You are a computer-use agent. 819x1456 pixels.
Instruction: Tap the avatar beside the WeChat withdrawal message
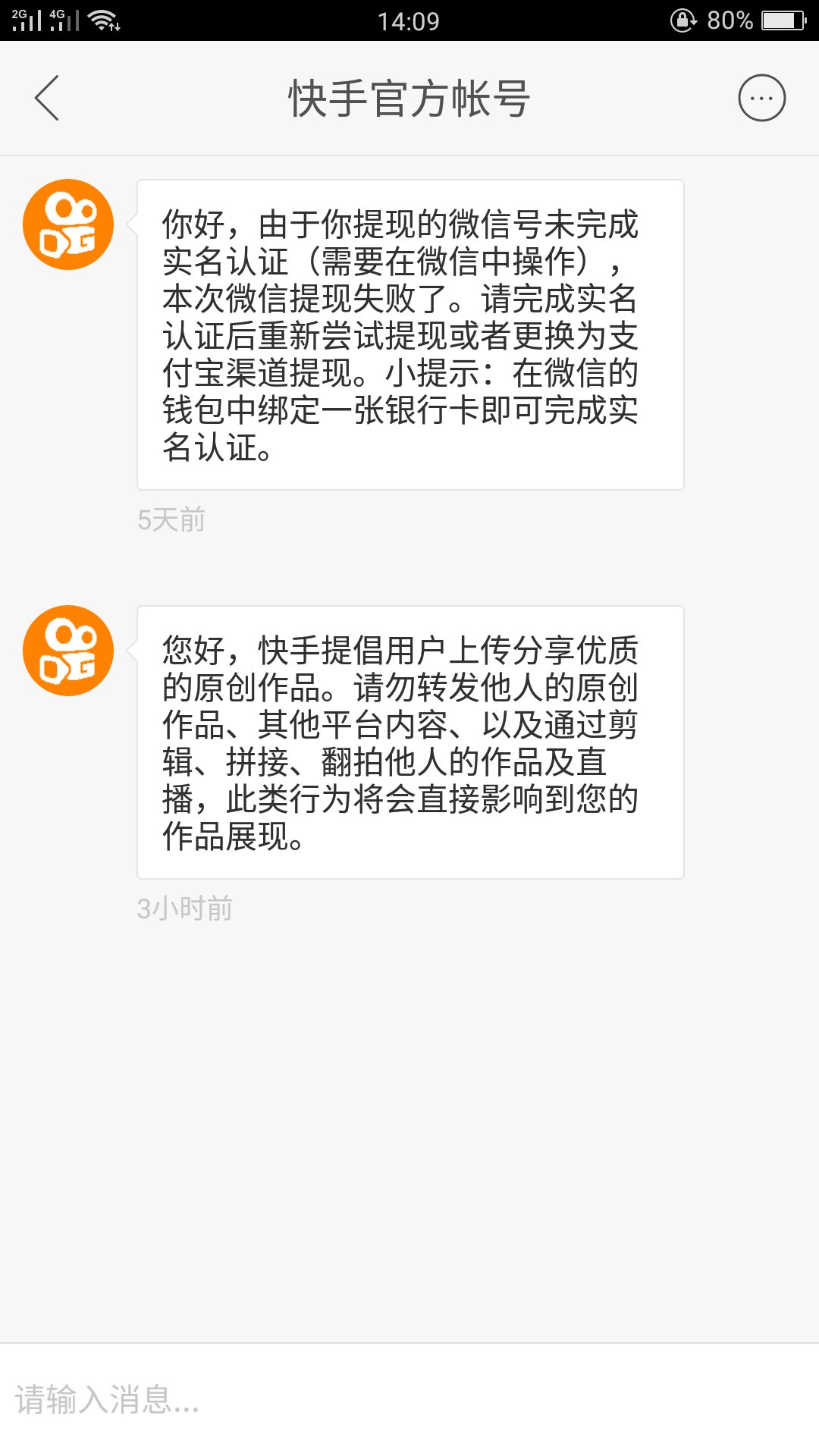[x=68, y=224]
